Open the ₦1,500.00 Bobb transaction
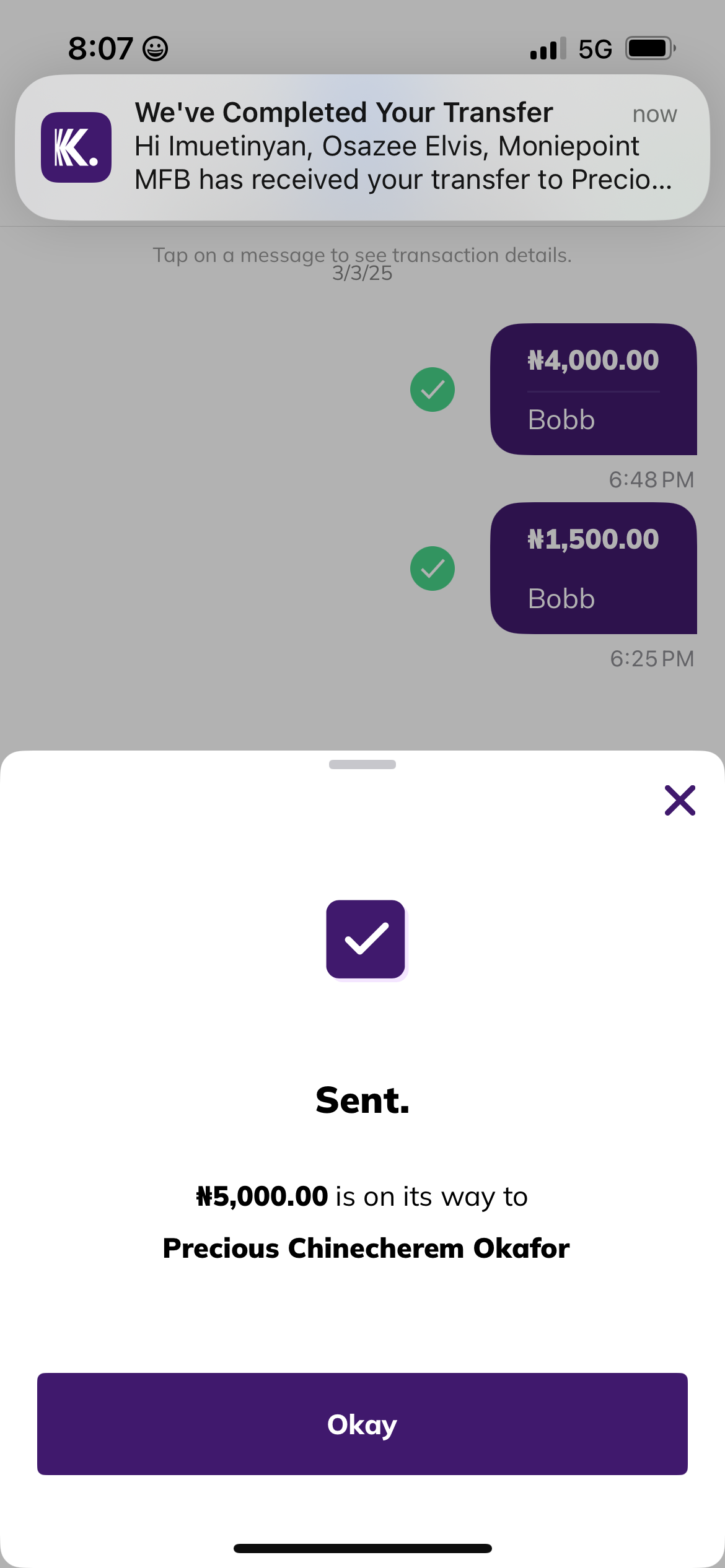Screen dimensions: 725x1568 click(x=593, y=568)
